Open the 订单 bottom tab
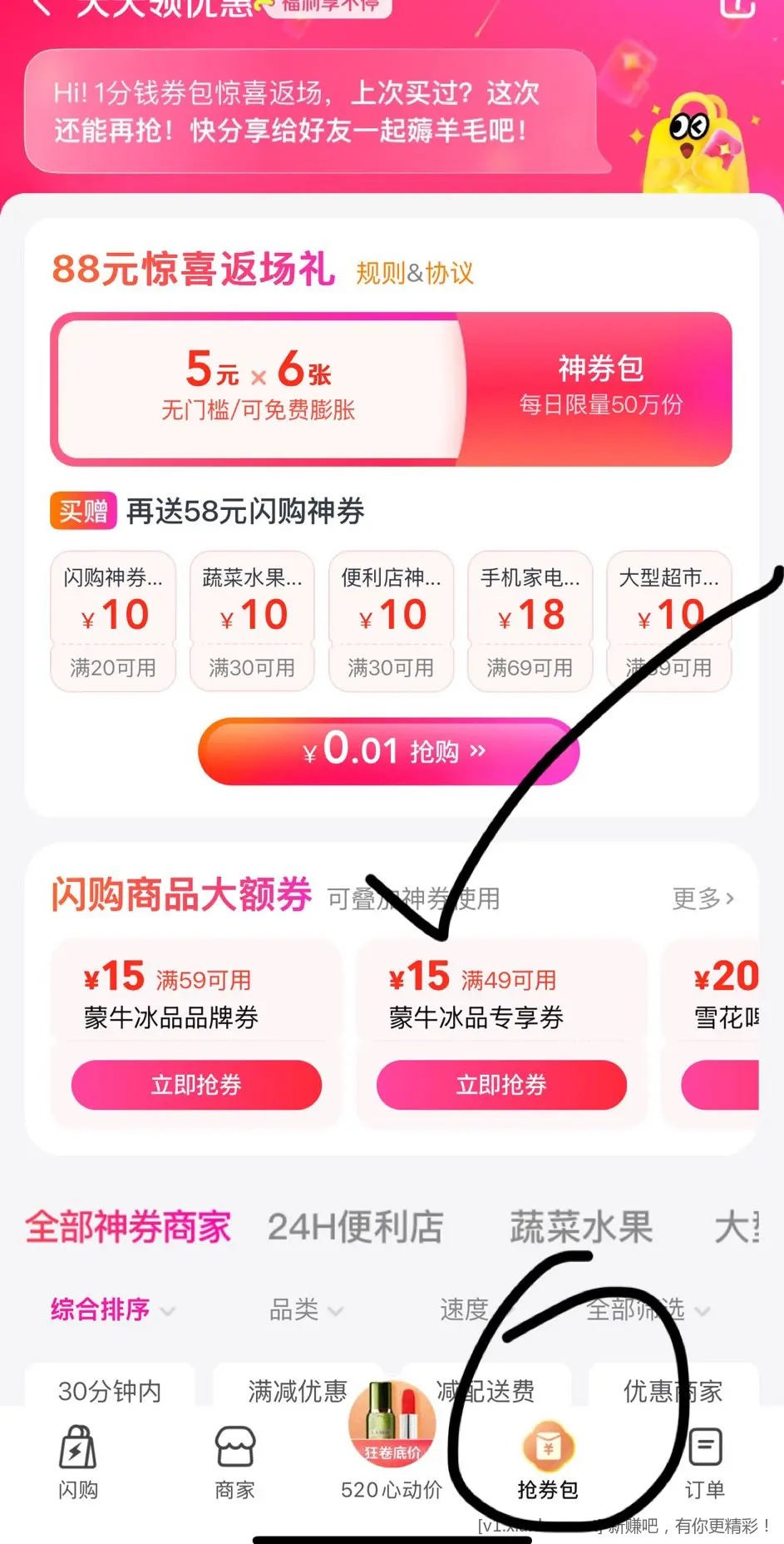The width and height of the screenshot is (784, 1544). point(705,1462)
